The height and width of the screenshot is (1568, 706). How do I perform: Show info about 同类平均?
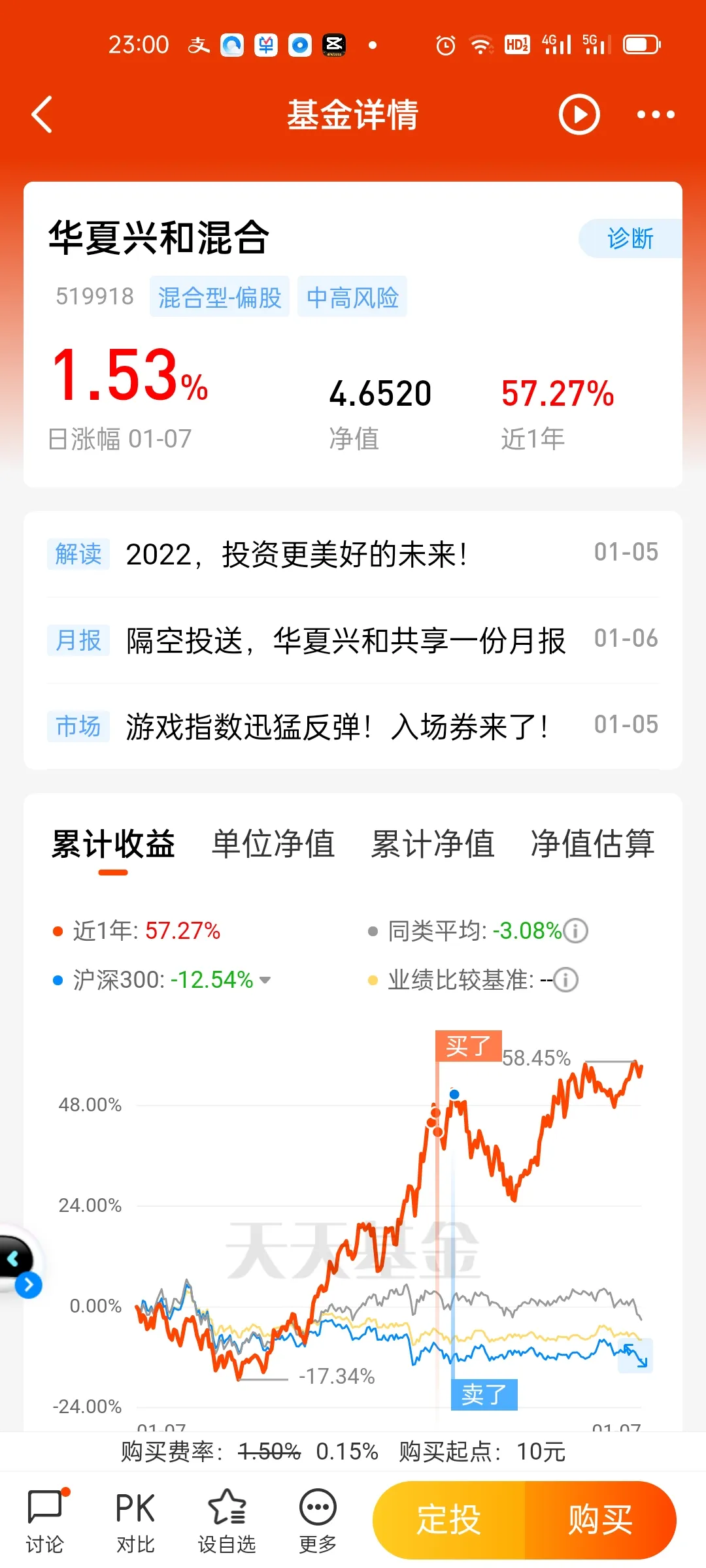click(576, 930)
